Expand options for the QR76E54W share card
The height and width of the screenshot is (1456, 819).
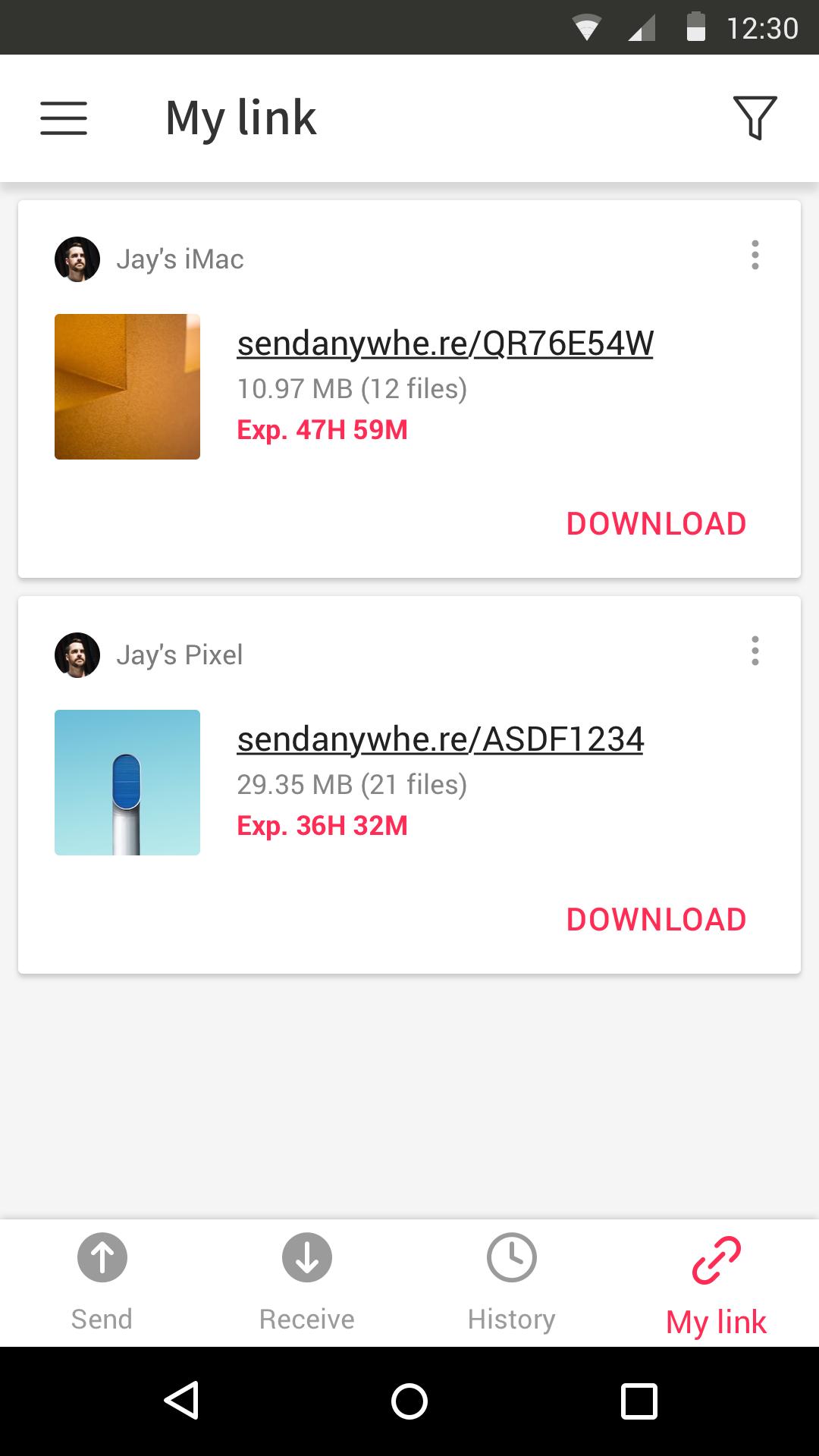coord(755,256)
